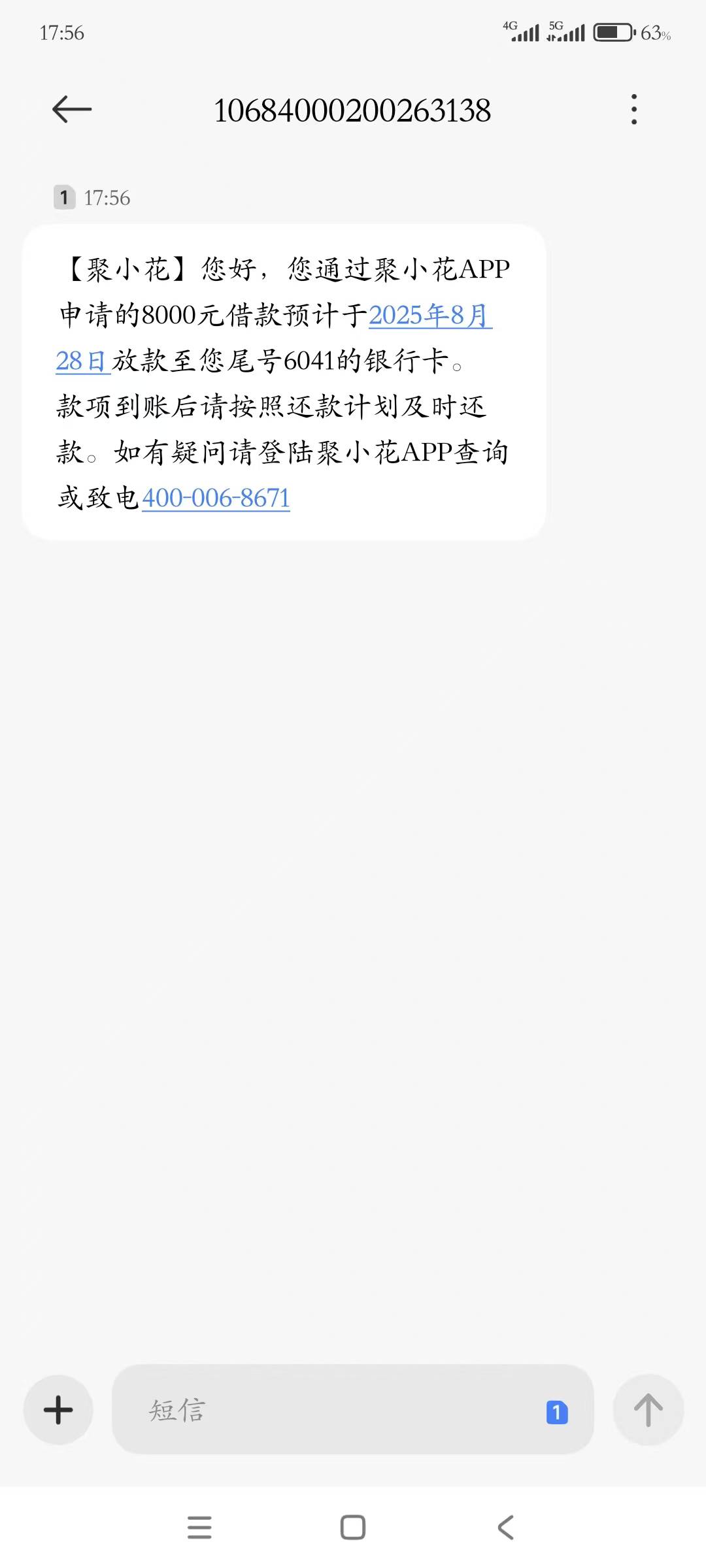Screen dimensions: 706x1568
Task: Open the plus attachment button
Action: (x=58, y=1409)
